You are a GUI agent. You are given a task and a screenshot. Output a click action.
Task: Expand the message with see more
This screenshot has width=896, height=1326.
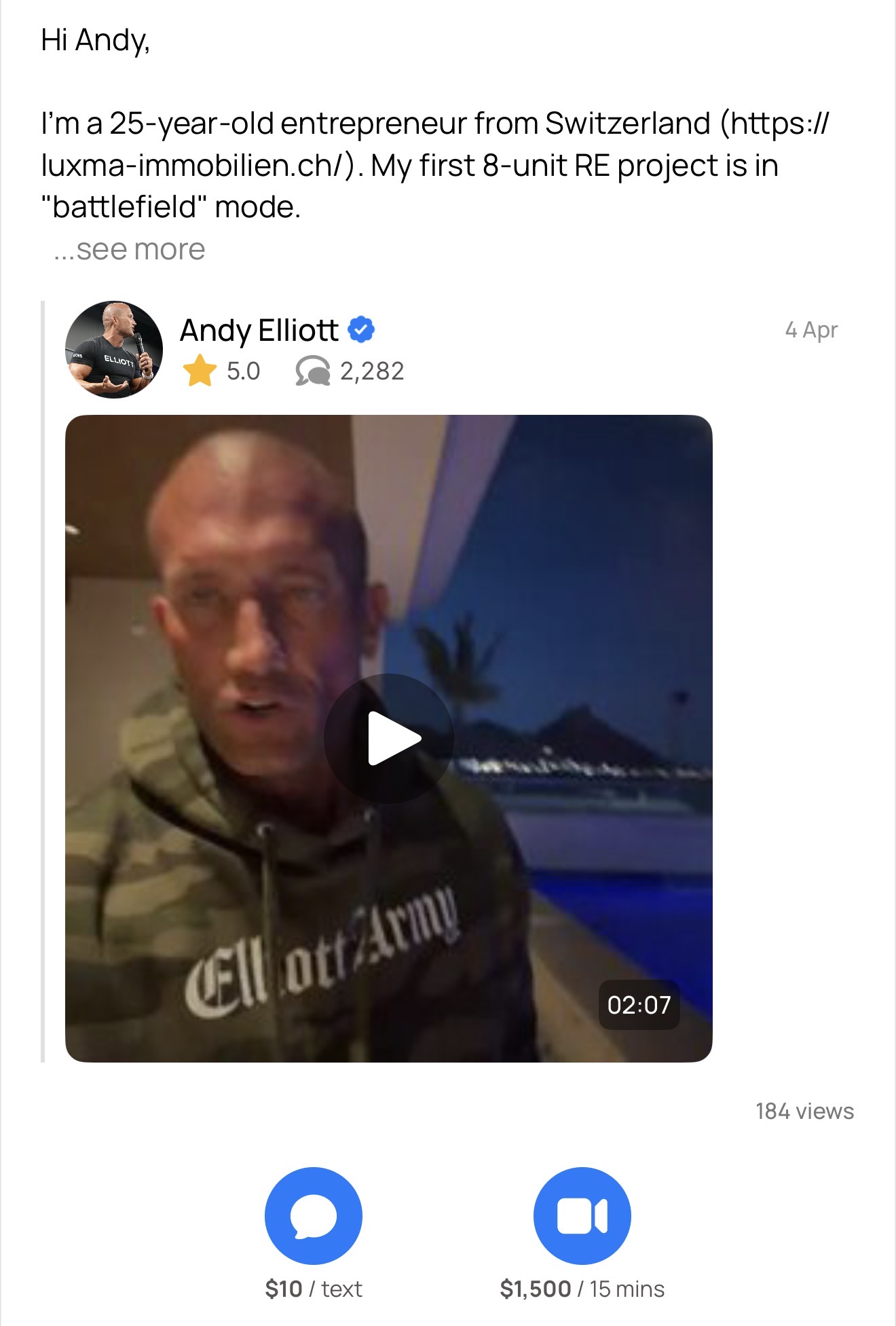pos(130,249)
